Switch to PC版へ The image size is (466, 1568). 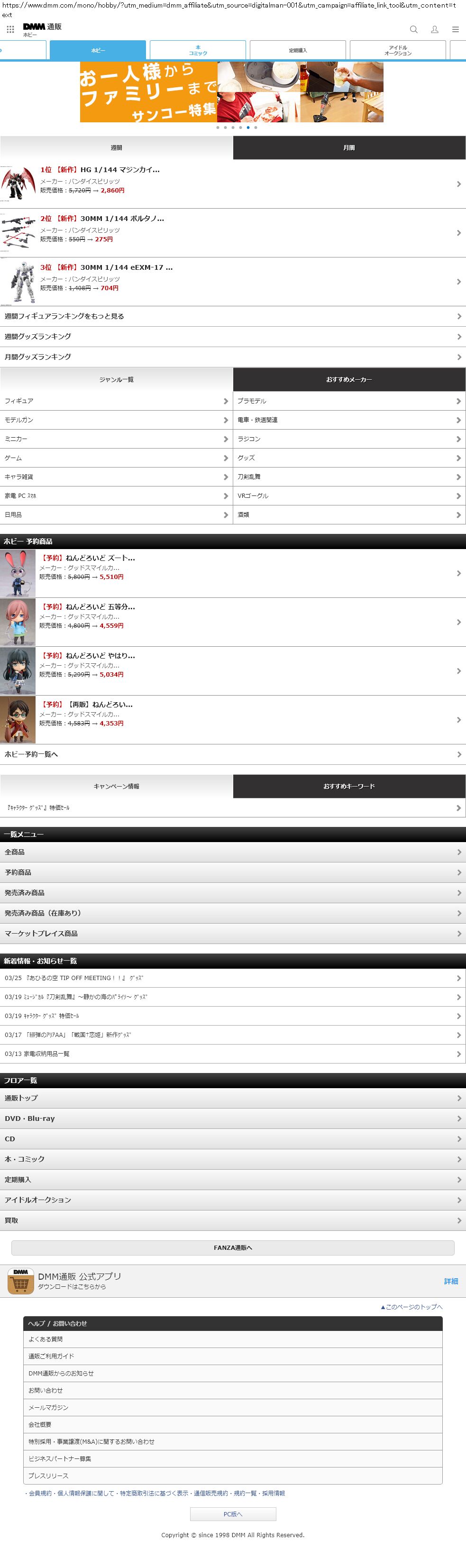[233, 1514]
